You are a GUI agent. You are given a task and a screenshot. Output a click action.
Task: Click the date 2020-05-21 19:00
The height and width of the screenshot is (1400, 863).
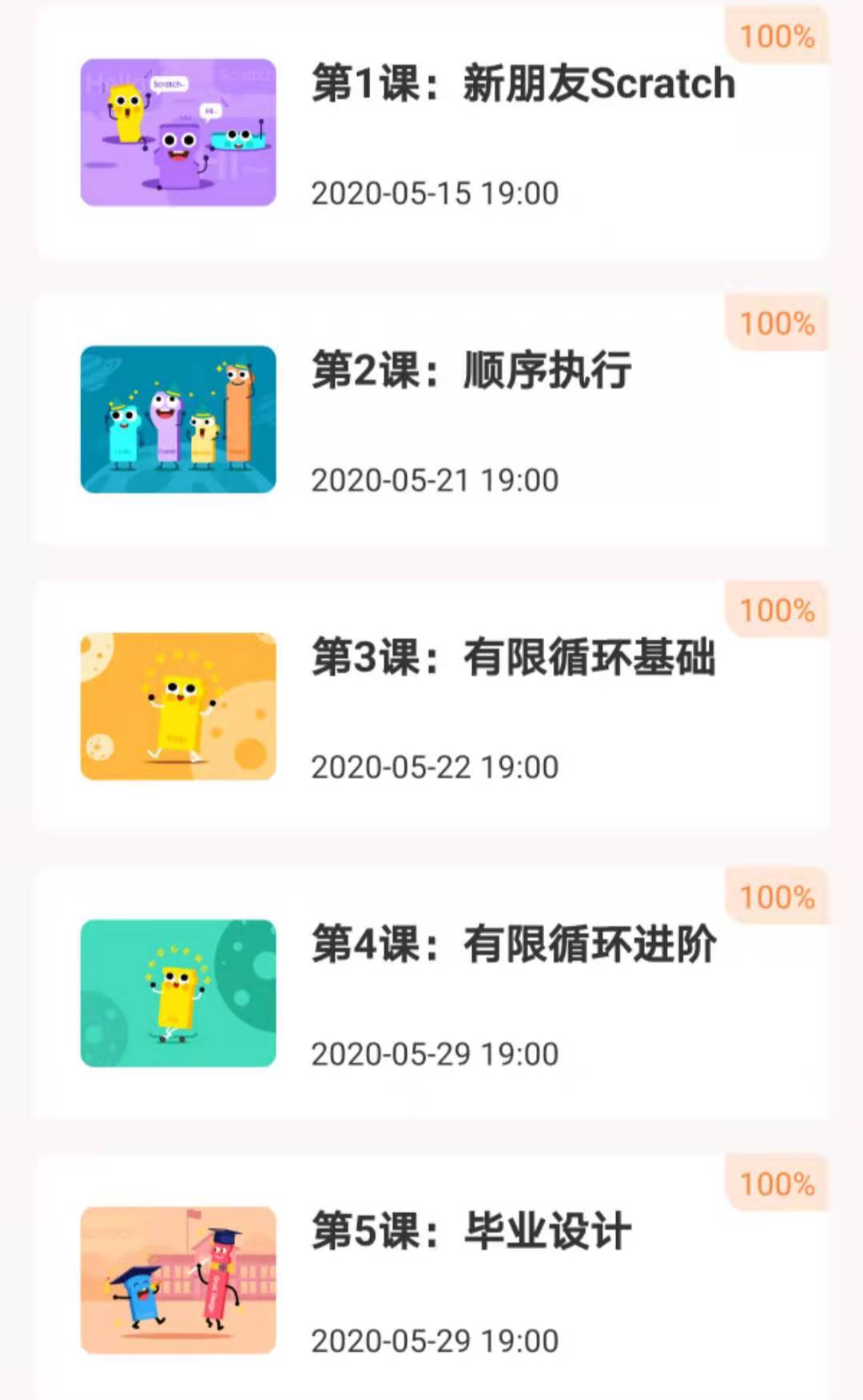point(435,480)
